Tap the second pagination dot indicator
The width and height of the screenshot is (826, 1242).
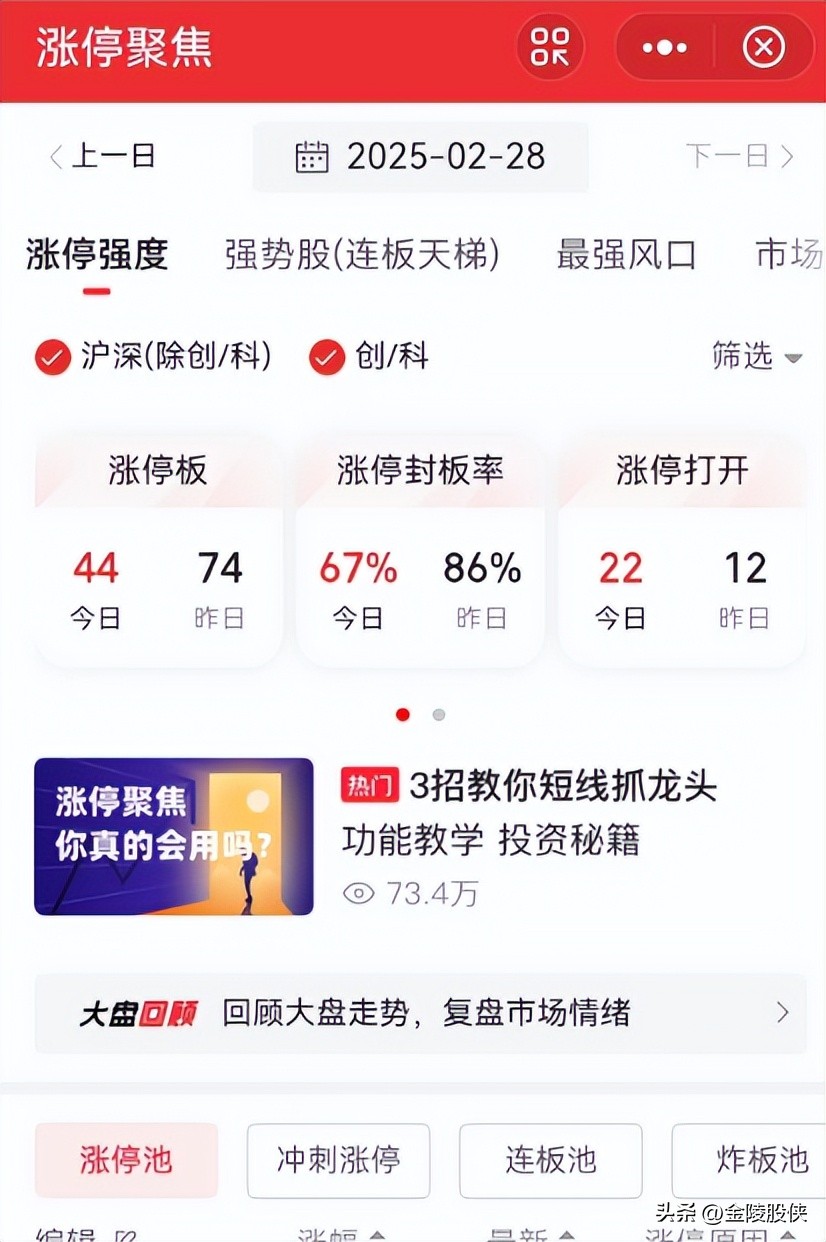point(438,715)
